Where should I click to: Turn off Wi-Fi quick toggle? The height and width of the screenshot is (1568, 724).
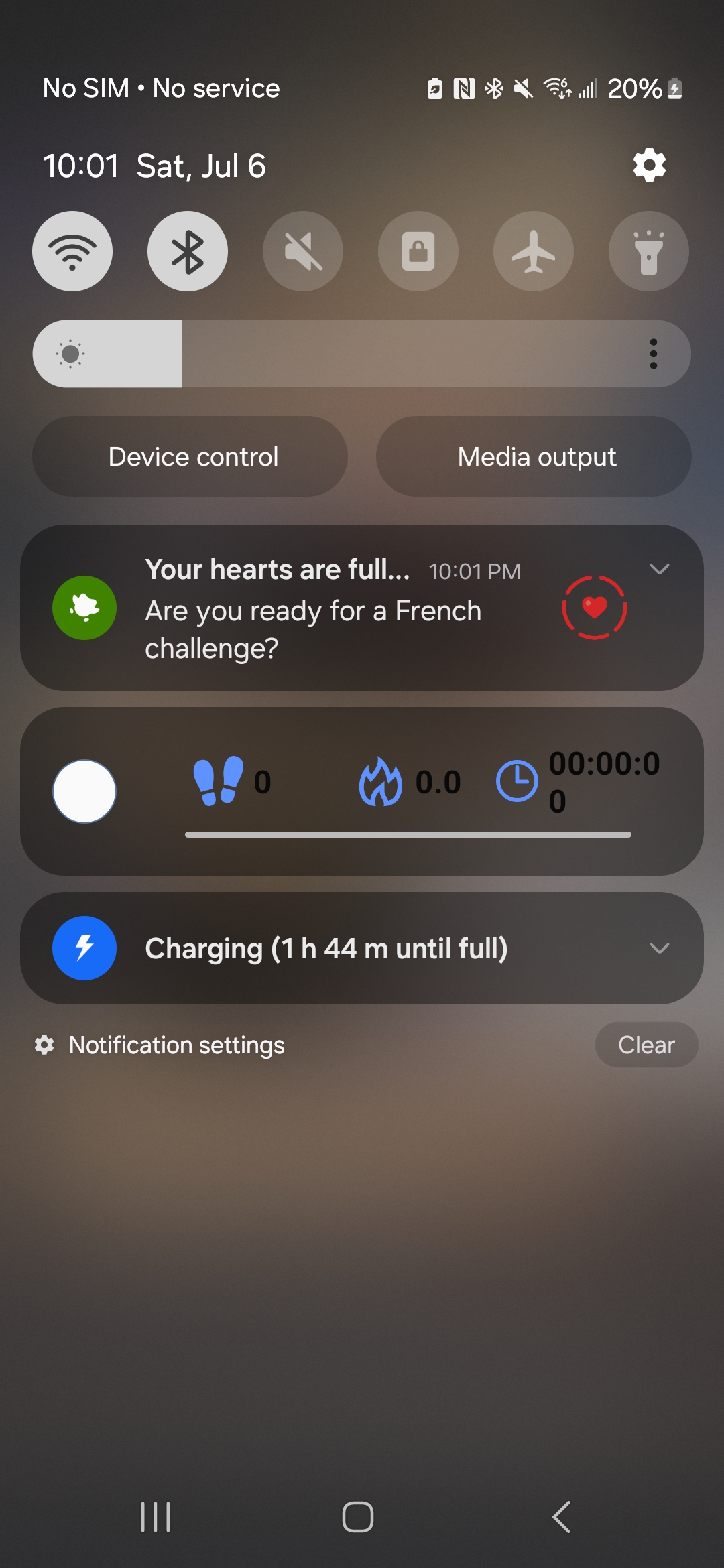[x=72, y=251]
